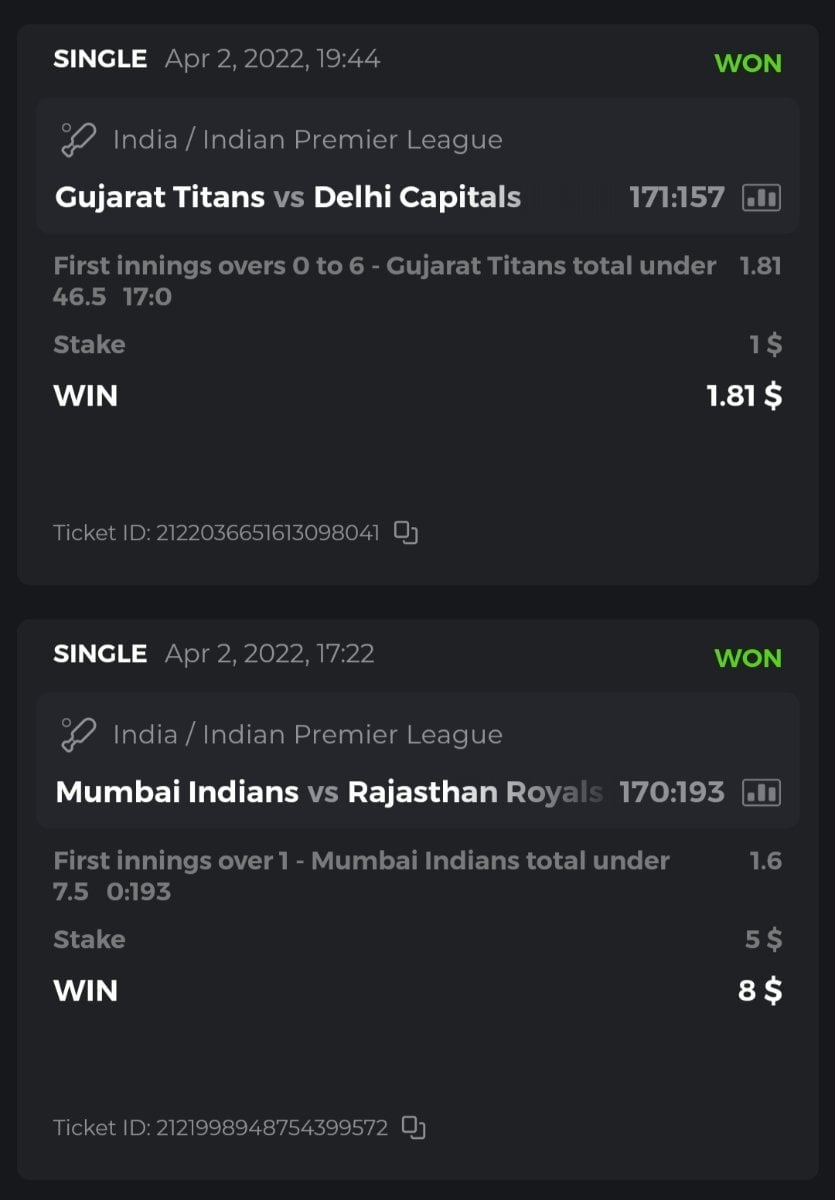
Task: Open stats for Mumbai Indians vs Rajasthan Royals
Action: (761, 793)
